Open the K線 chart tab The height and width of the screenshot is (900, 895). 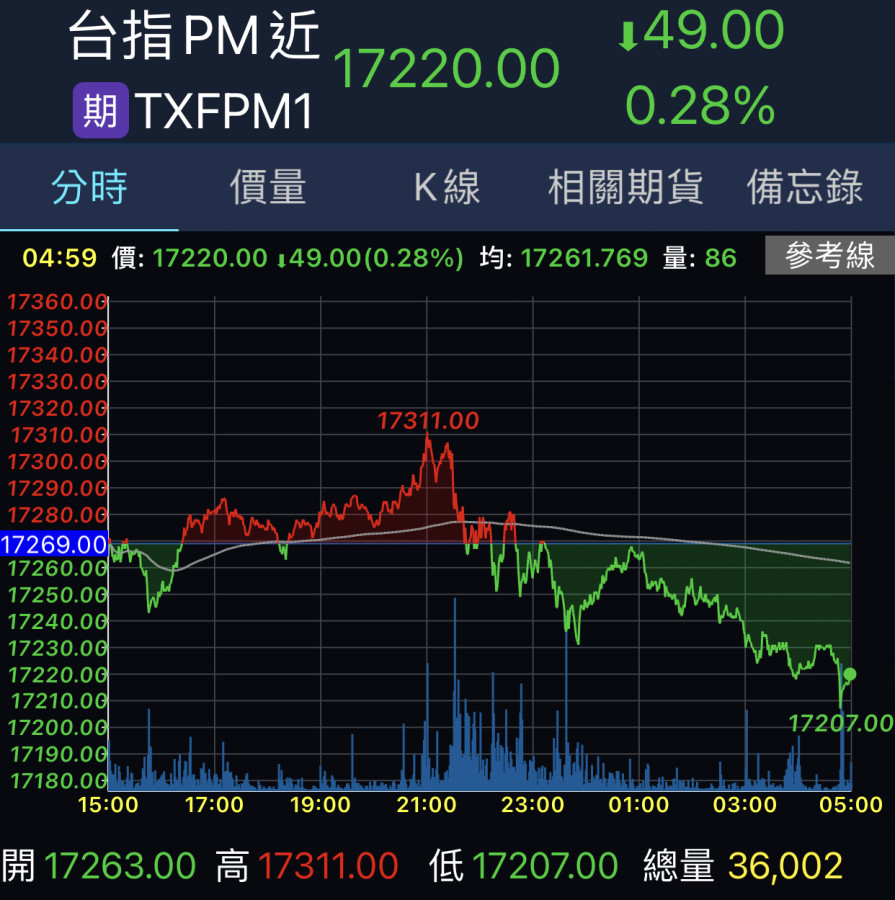pos(447,188)
